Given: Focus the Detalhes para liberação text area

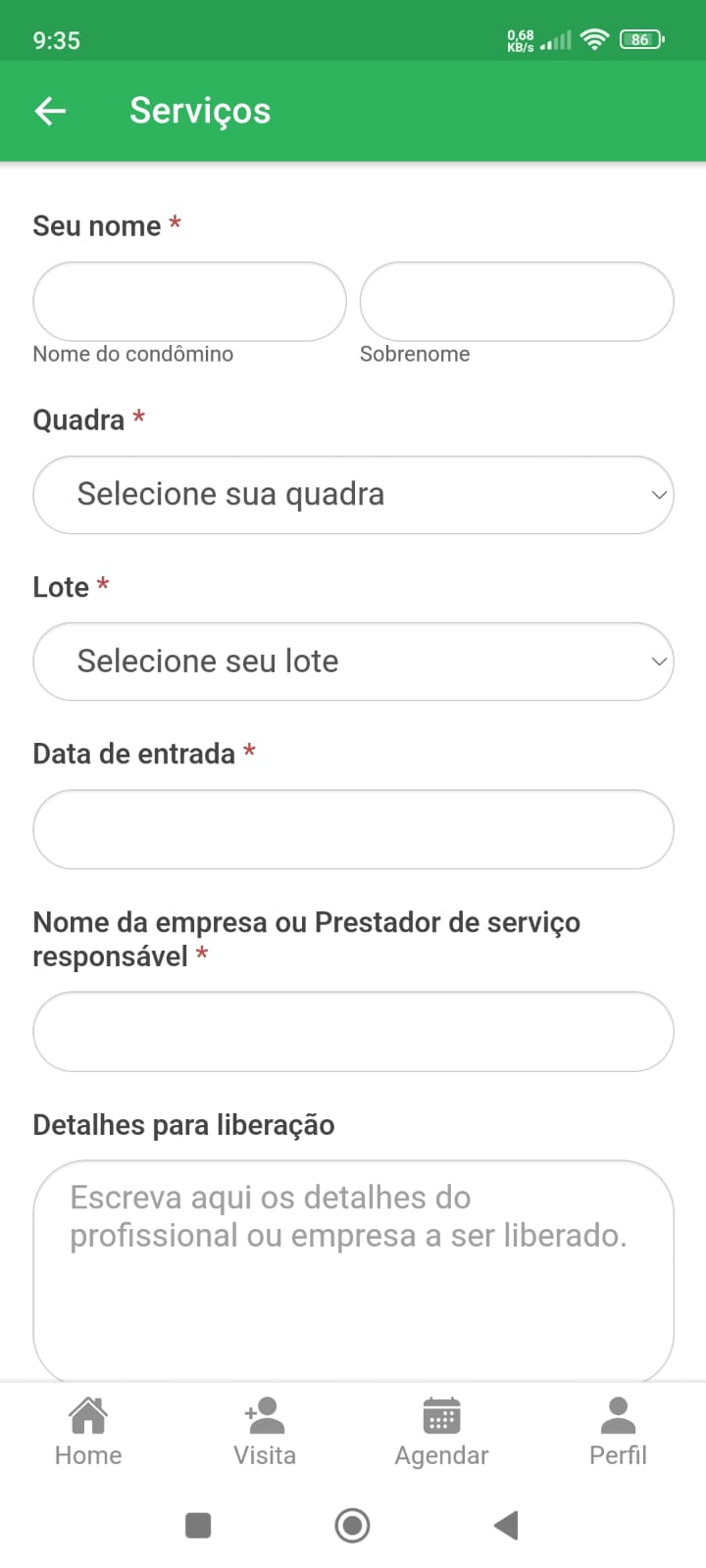Looking at the screenshot, I should pos(353,1269).
